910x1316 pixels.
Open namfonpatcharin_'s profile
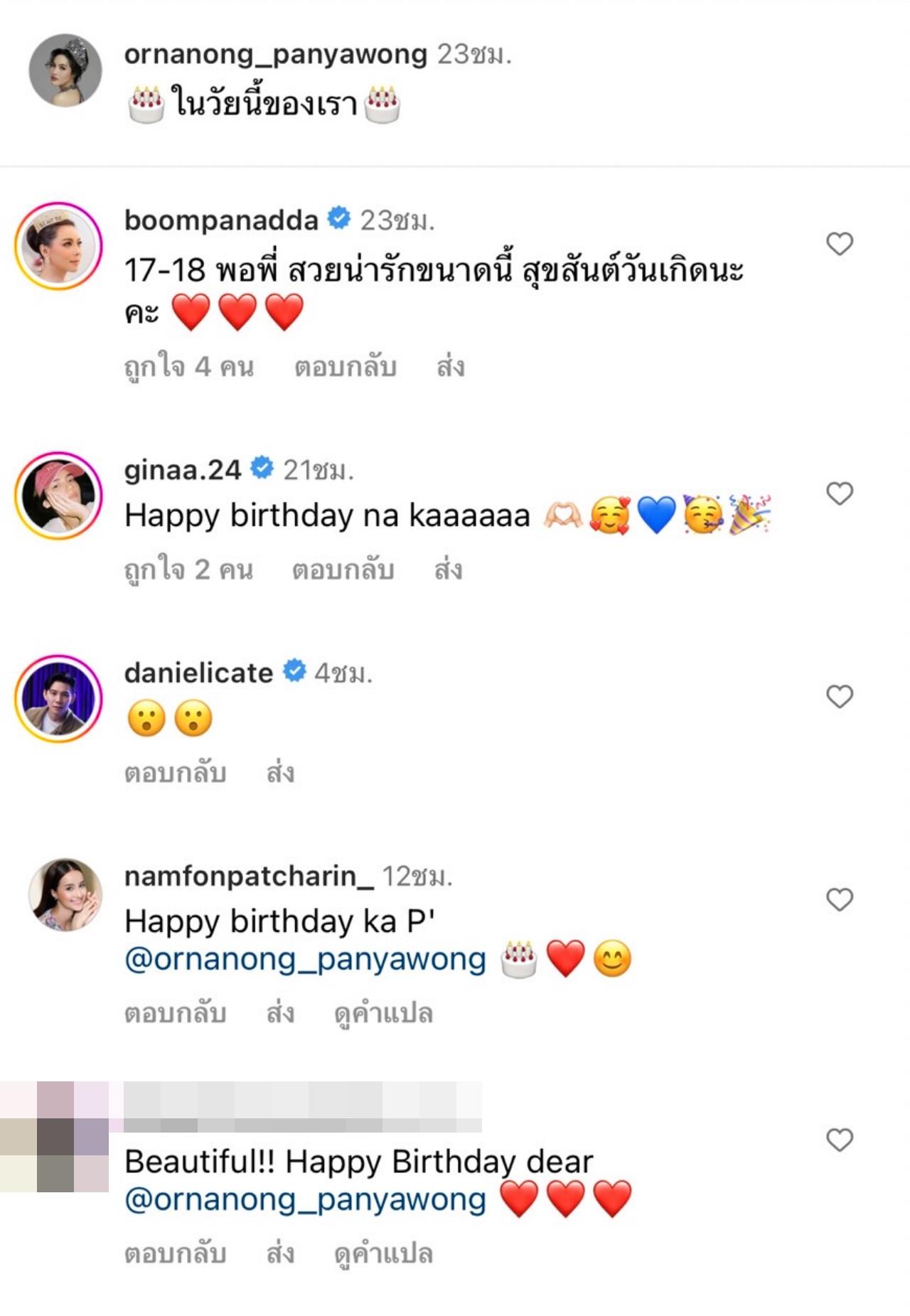pyautogui.click(x=248, y=876)
